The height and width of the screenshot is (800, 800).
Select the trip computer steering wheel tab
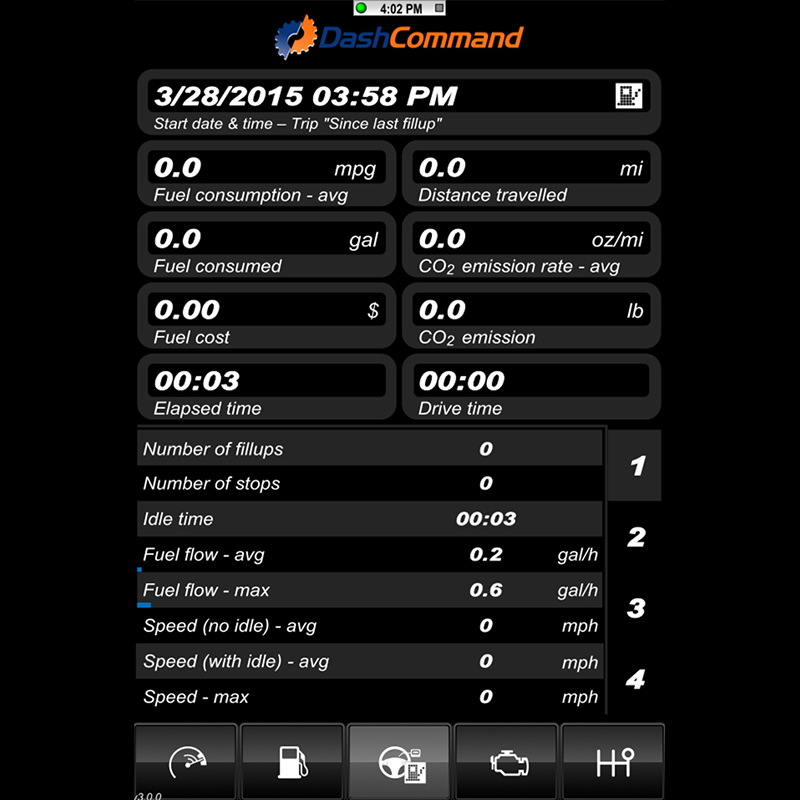[x=400, y=762]
